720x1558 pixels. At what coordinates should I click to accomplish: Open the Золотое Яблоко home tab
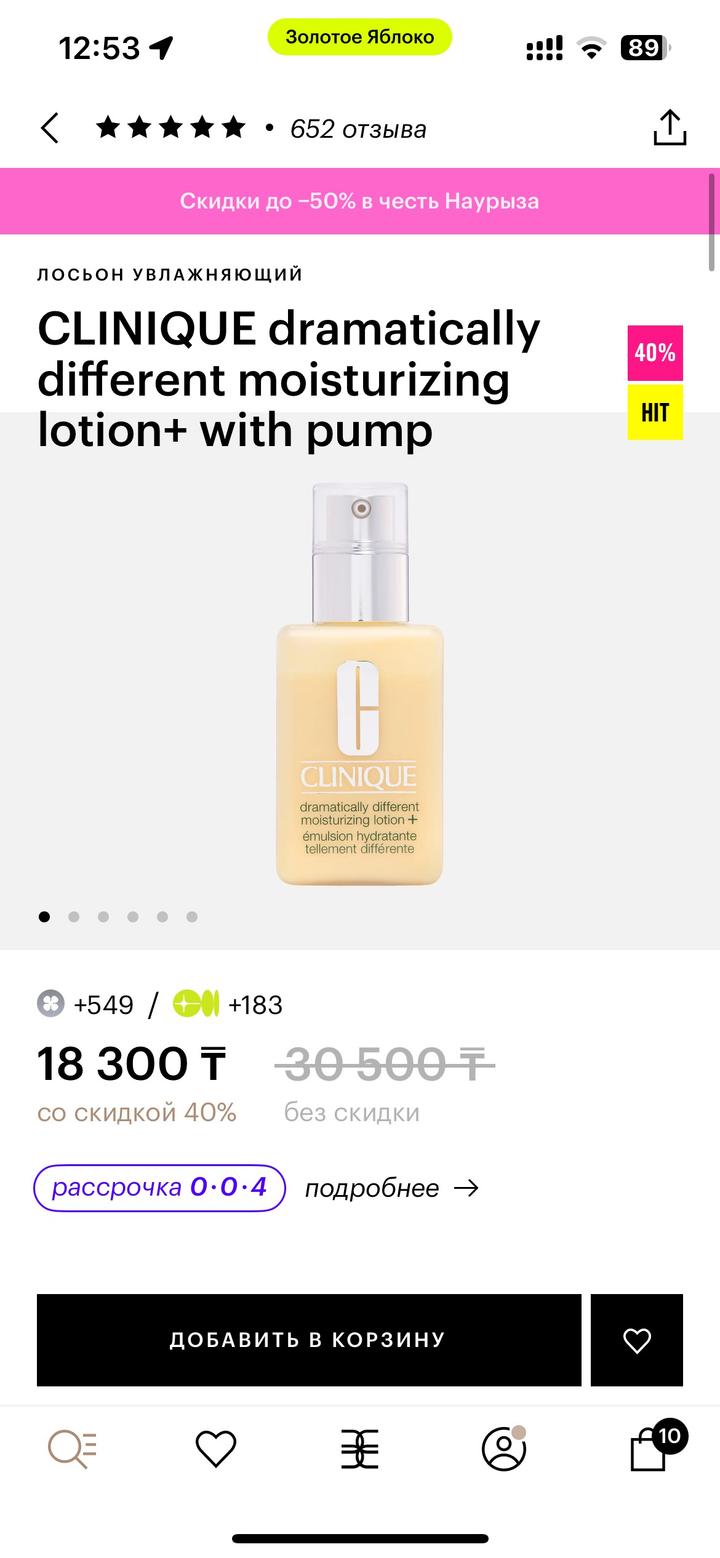[359, 1449]
